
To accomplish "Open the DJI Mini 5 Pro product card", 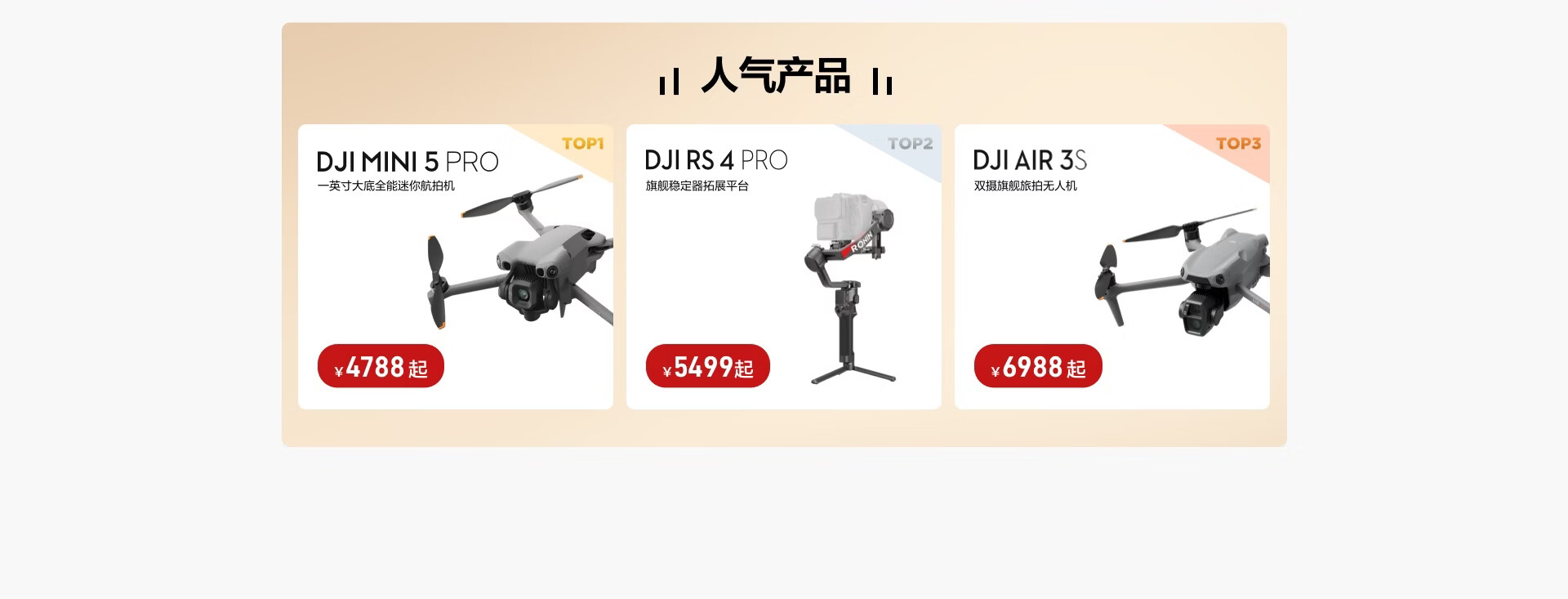I will (455, 266).
